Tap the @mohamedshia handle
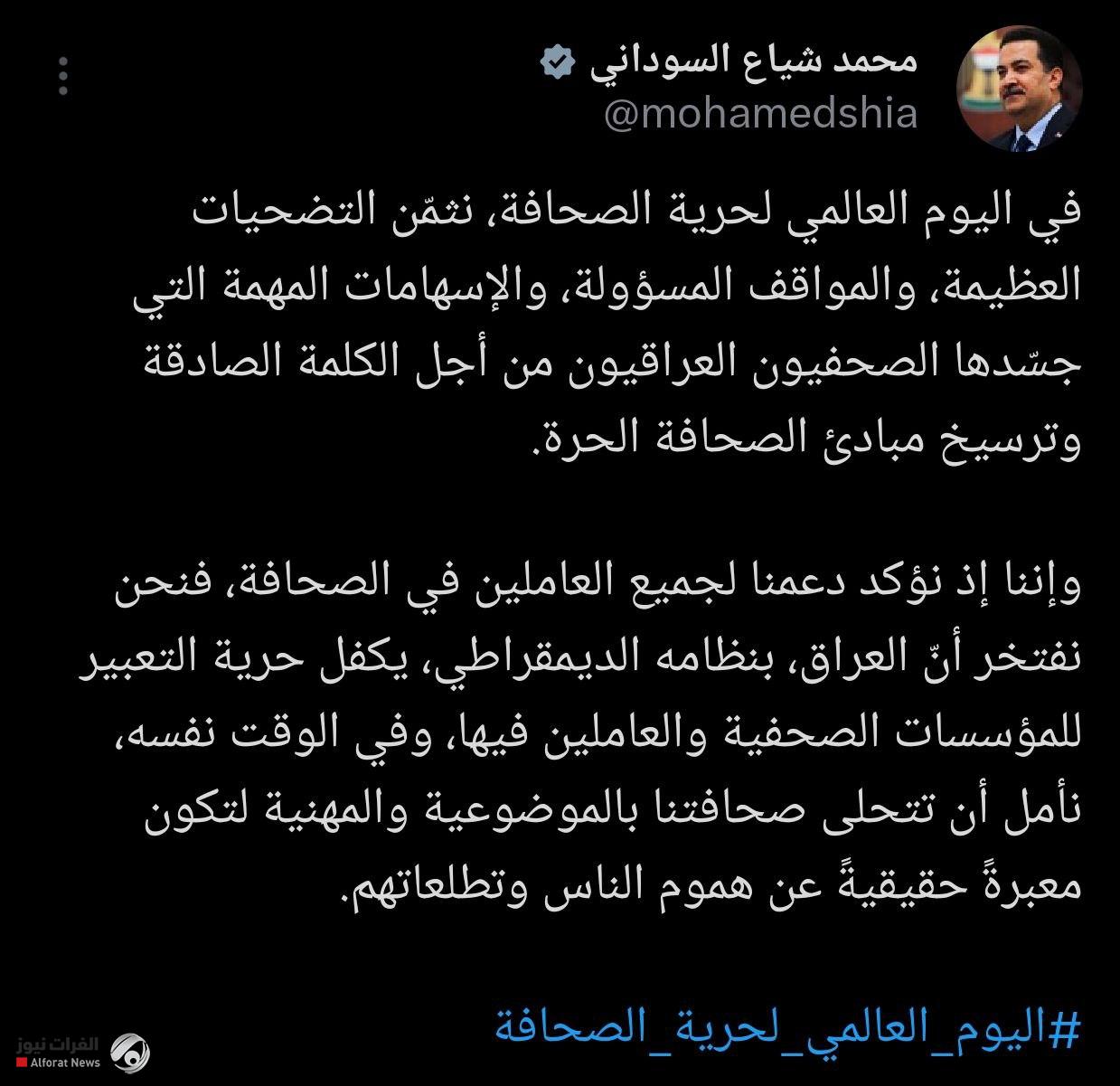The width and height of the screenshot is (1120, 1086). [759, 115]
